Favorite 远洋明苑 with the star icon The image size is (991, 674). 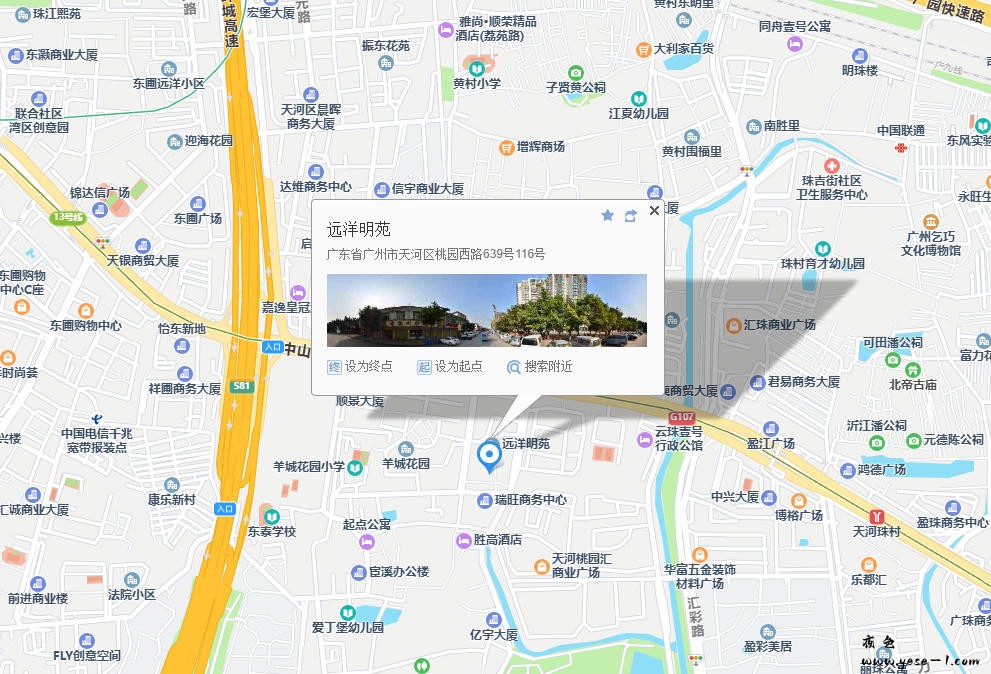tap(607, 215)
